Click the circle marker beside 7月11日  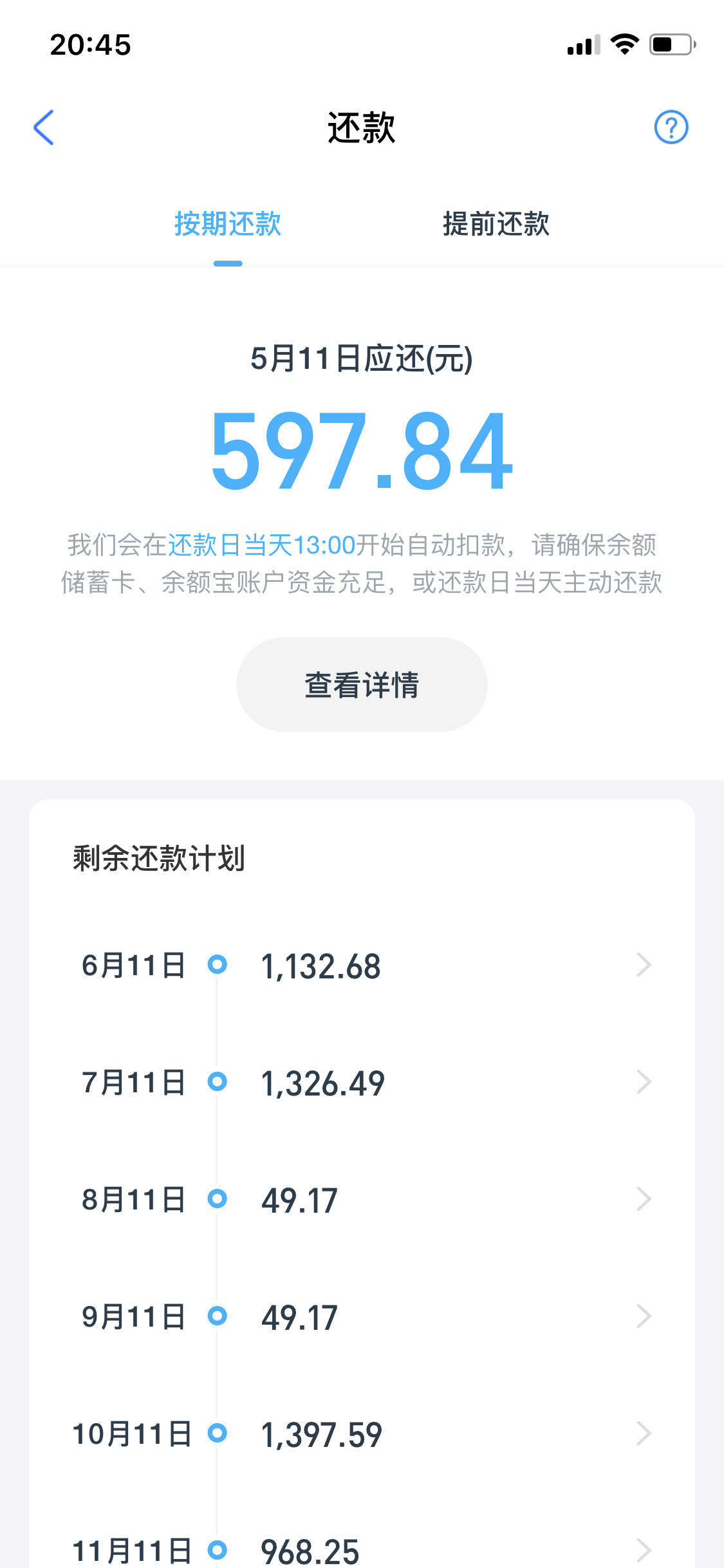tap(219, 1081)
